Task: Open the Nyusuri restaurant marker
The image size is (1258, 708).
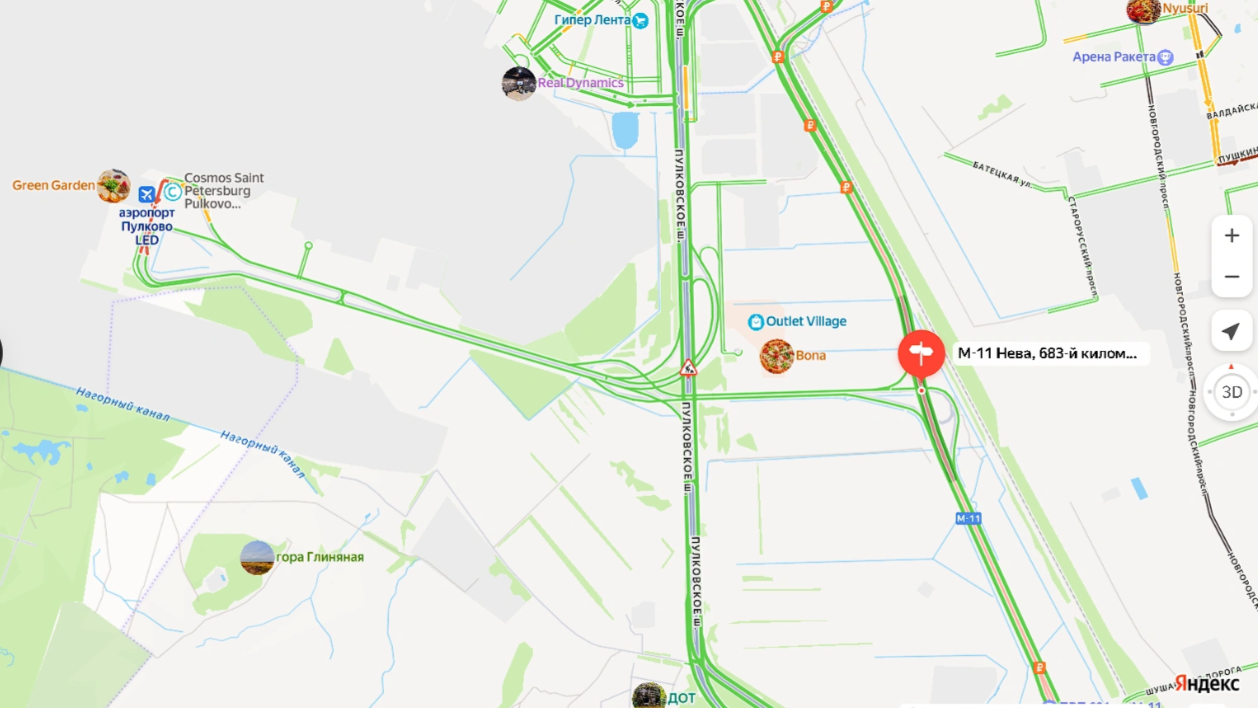Action: click(x=1142, y=10)
